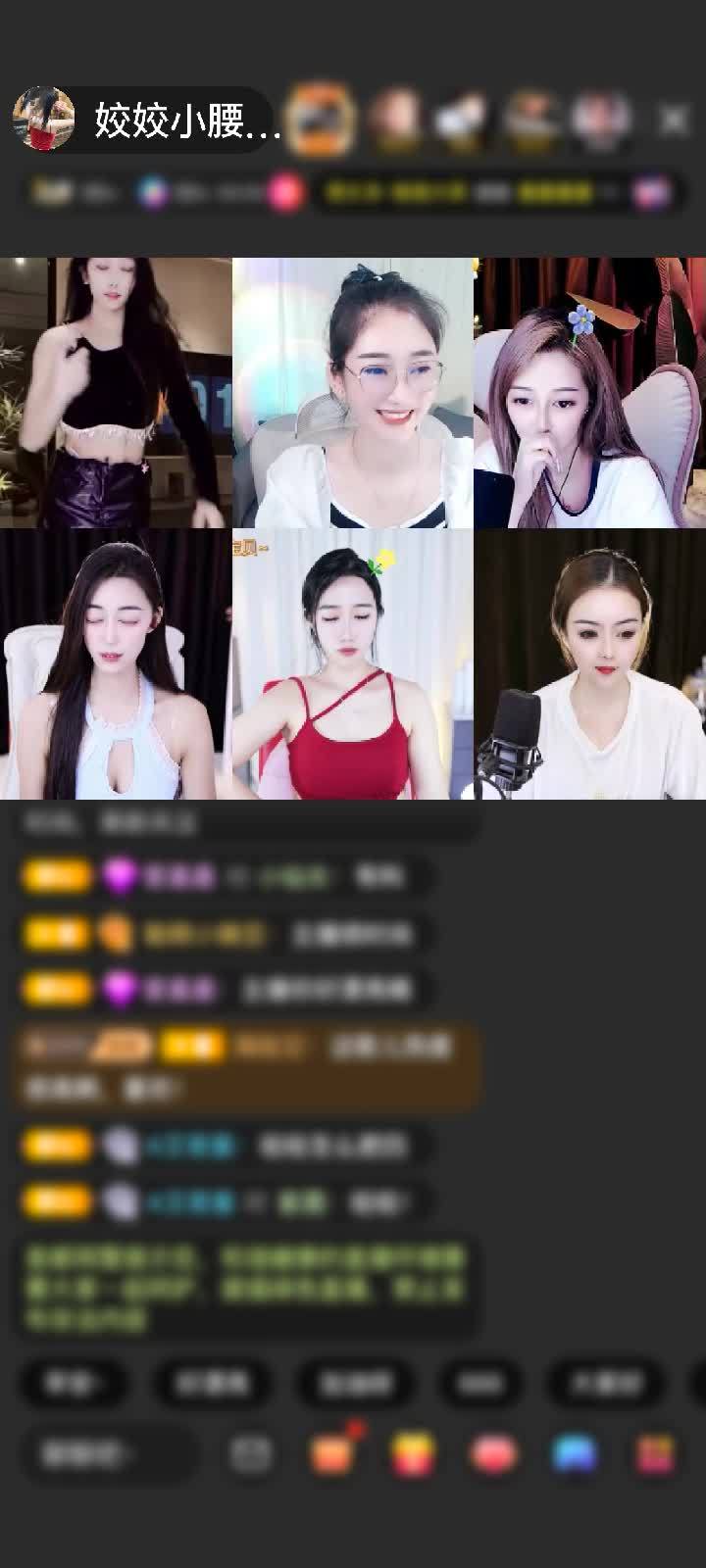Open the streamer wearing glasses
This screenshot has height=1568, width=706.
click(353, 392)
